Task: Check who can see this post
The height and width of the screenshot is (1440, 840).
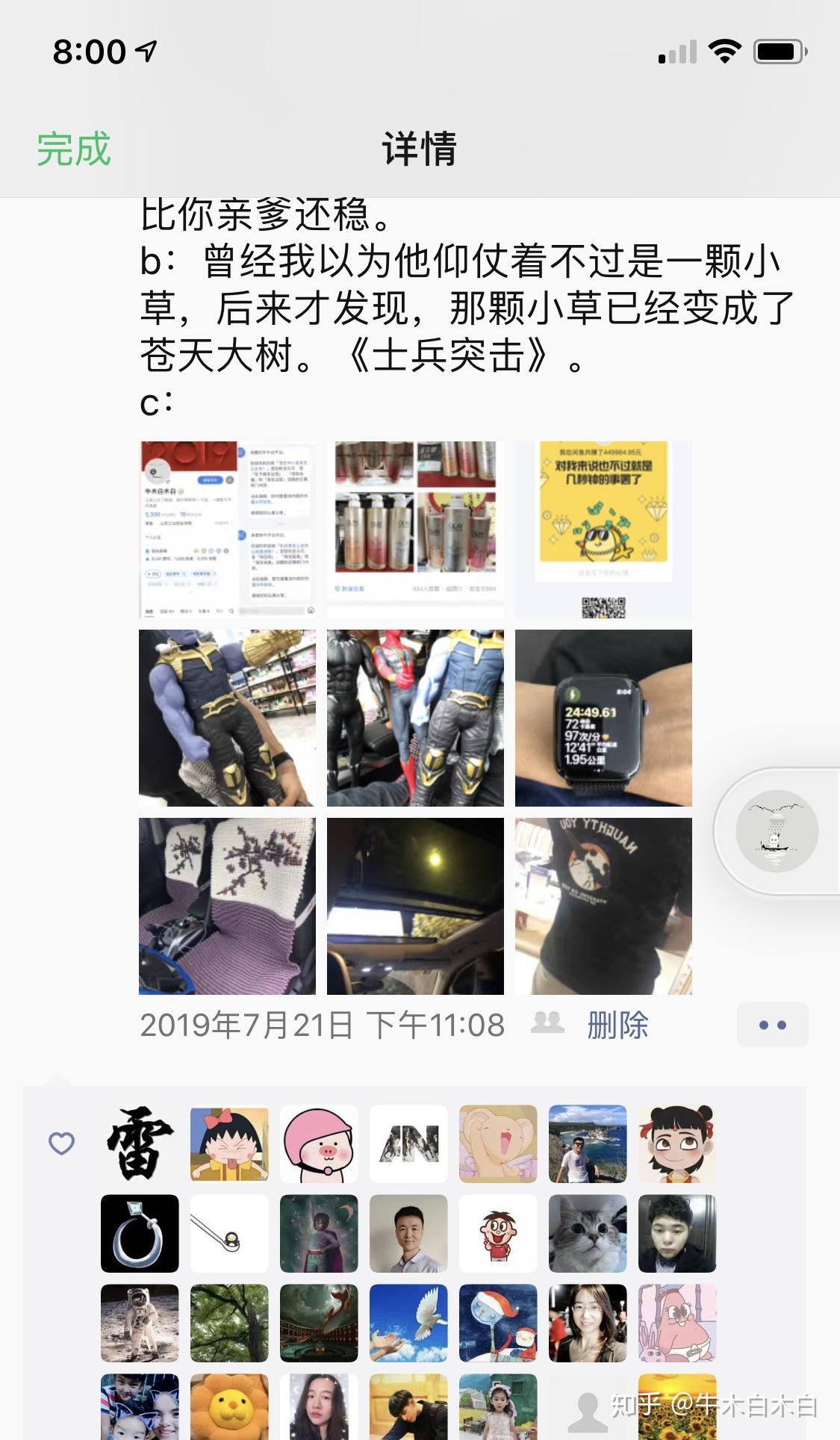Action: pyautogui.click(x=547, y=1023)
